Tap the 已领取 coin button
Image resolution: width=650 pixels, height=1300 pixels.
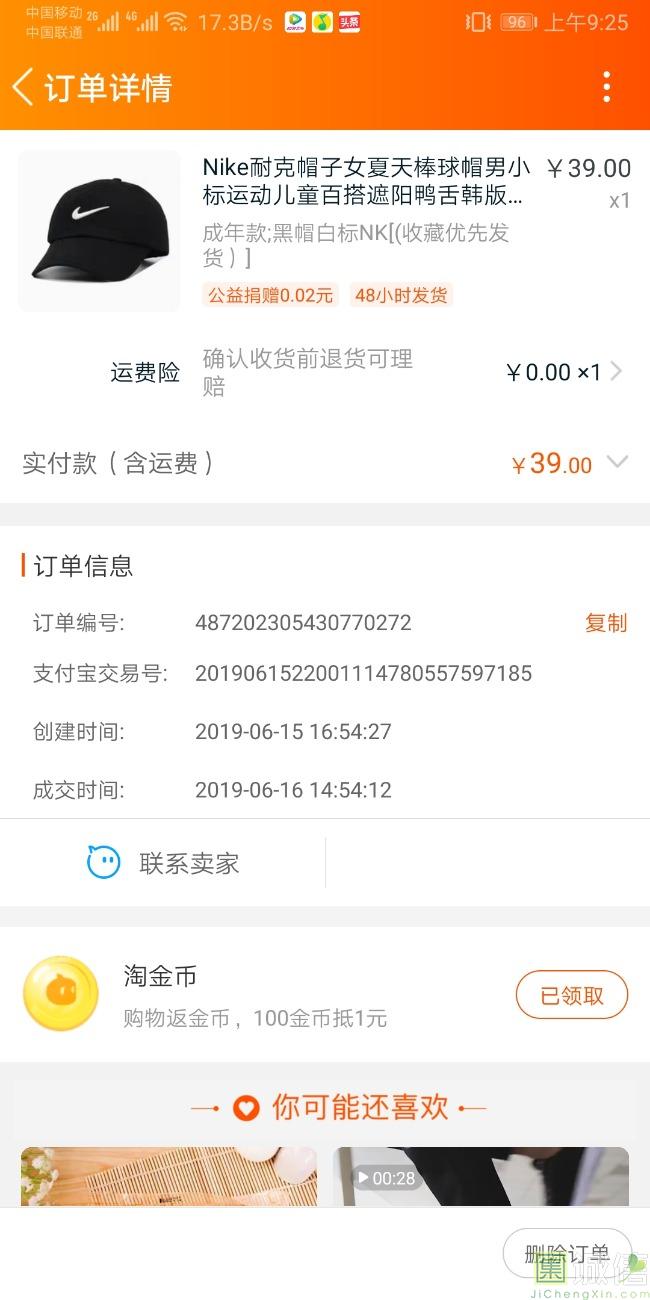pyautogui.click(x=571, y=995)
